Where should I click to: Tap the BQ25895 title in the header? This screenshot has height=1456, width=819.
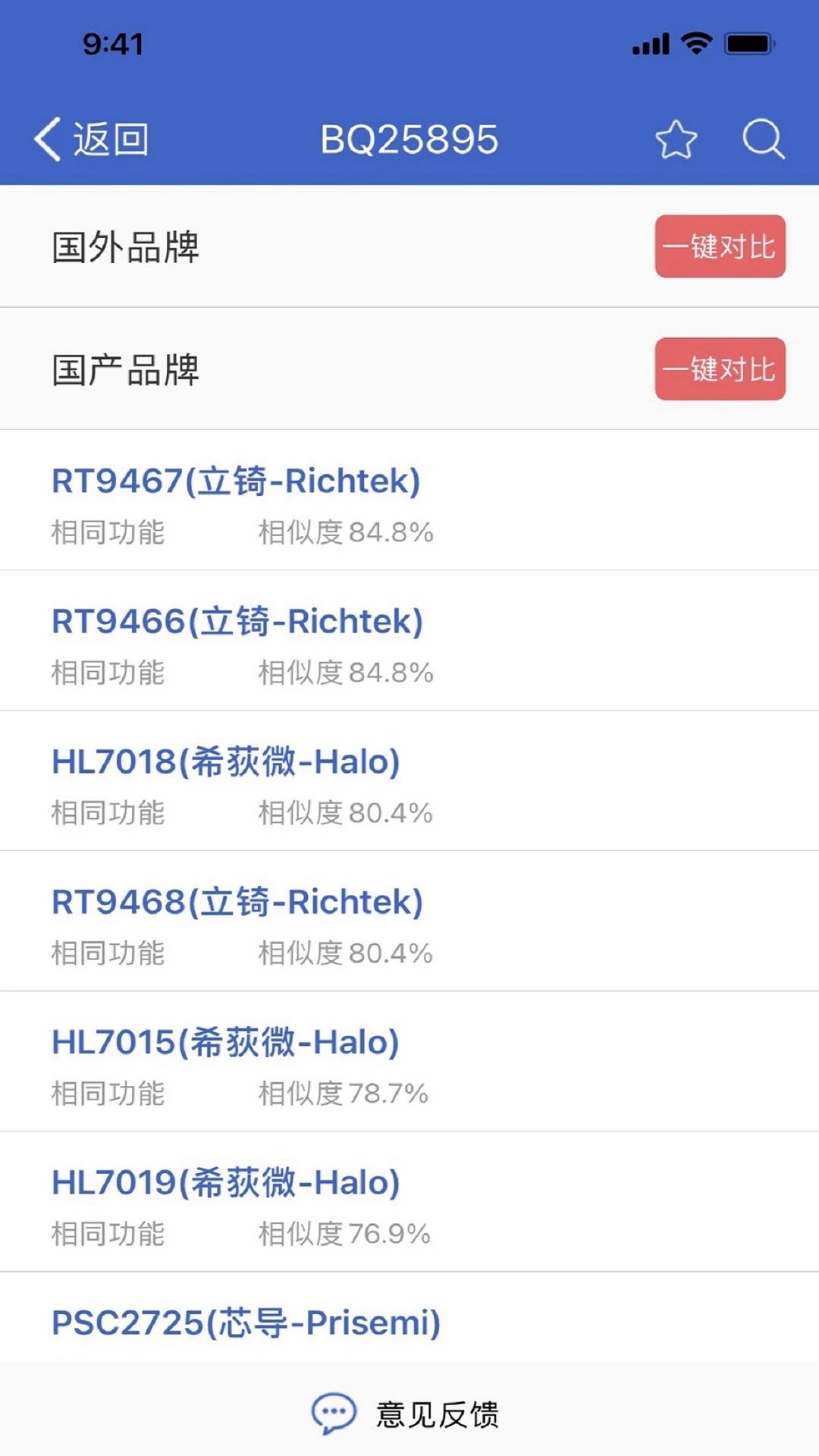[x=409, y=139]
